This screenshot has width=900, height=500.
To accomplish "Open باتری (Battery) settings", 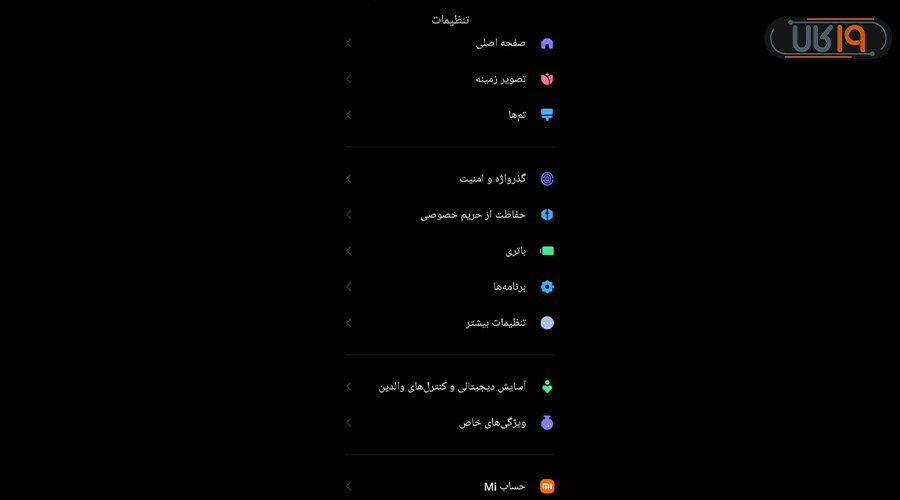I will (x=515, y=251).
